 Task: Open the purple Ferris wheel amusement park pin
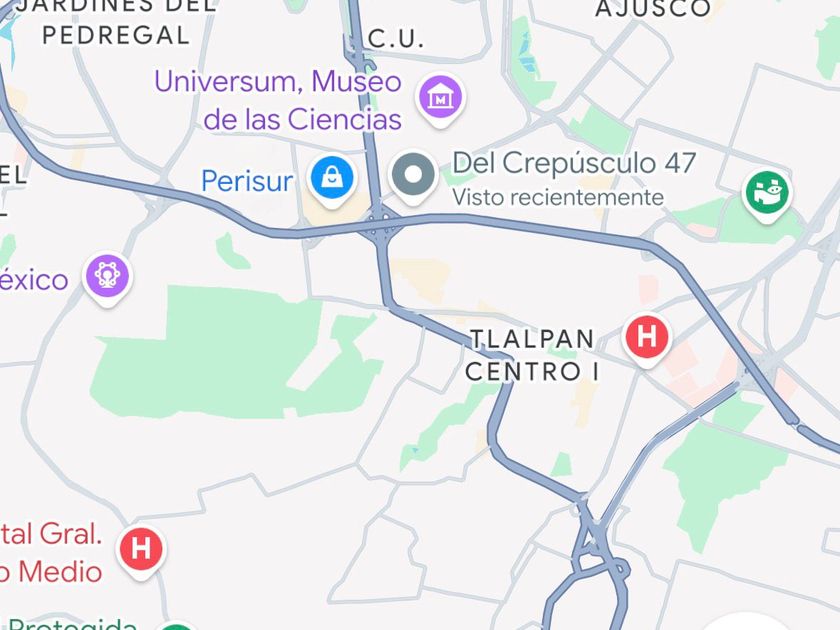[x=107, y=276]
